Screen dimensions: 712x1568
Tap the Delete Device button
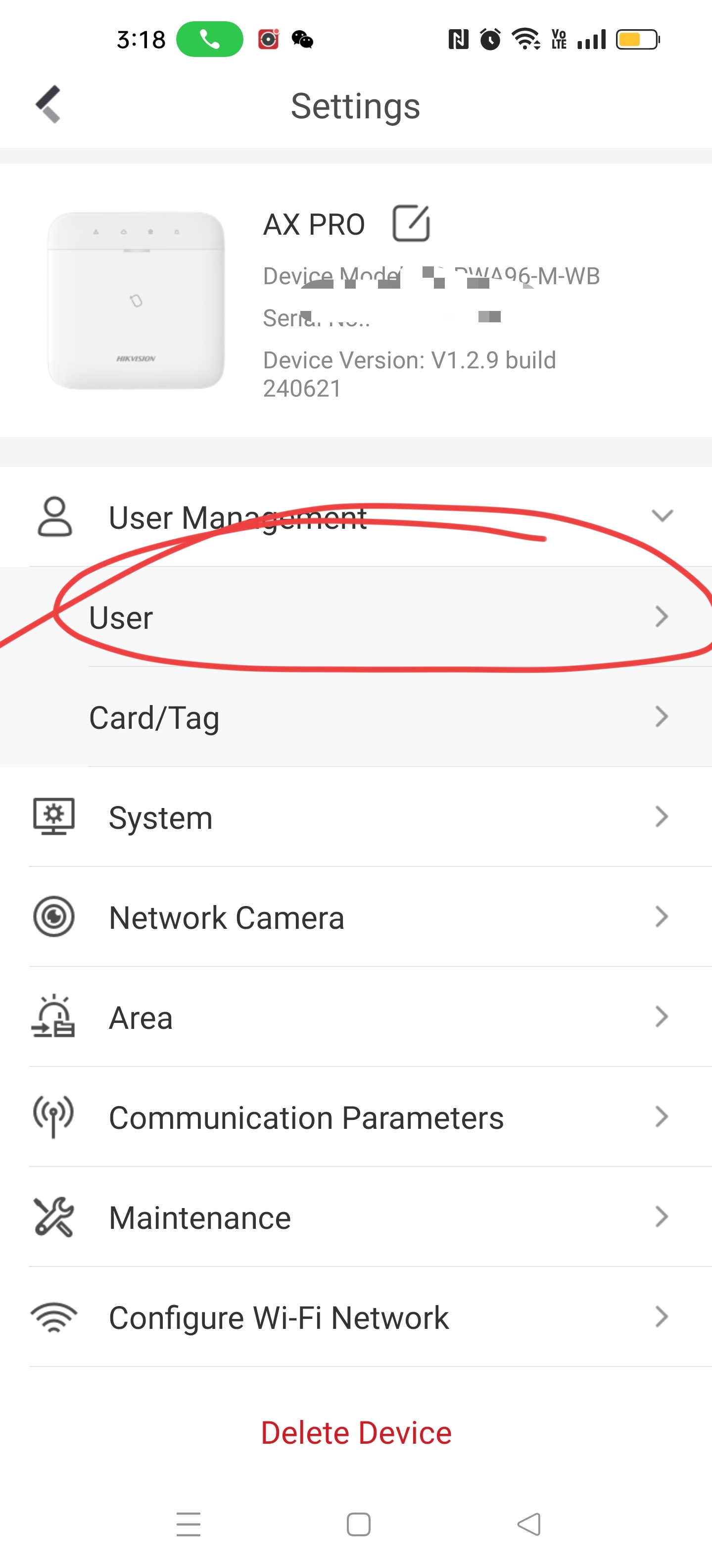point(356,1432)
